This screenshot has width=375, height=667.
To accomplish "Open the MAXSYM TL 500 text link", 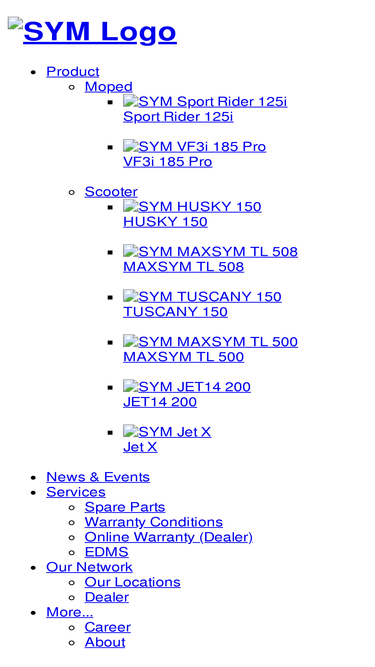I will [x=184, y=356].
